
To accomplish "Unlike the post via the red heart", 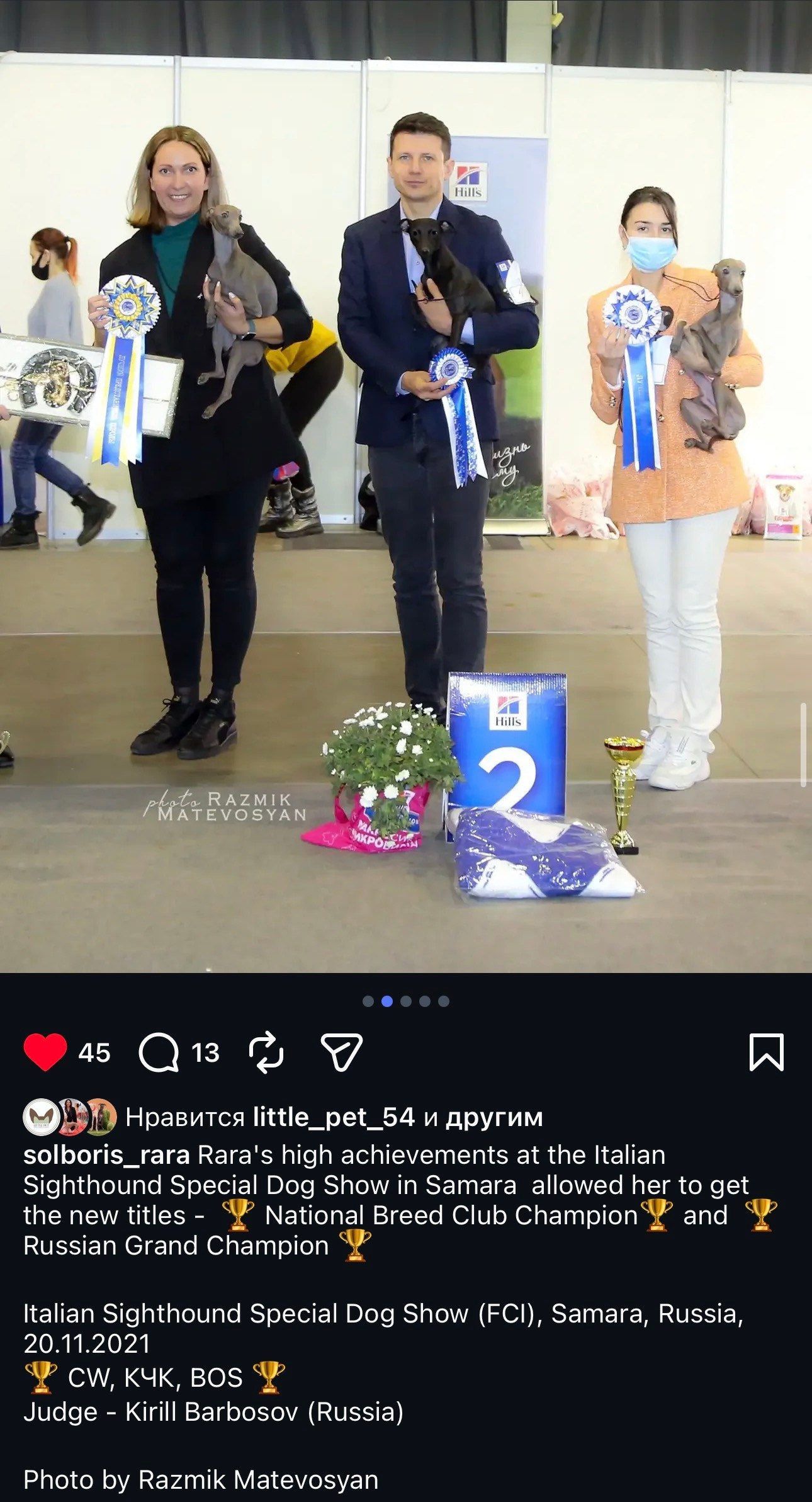I will coord(45,1052).
